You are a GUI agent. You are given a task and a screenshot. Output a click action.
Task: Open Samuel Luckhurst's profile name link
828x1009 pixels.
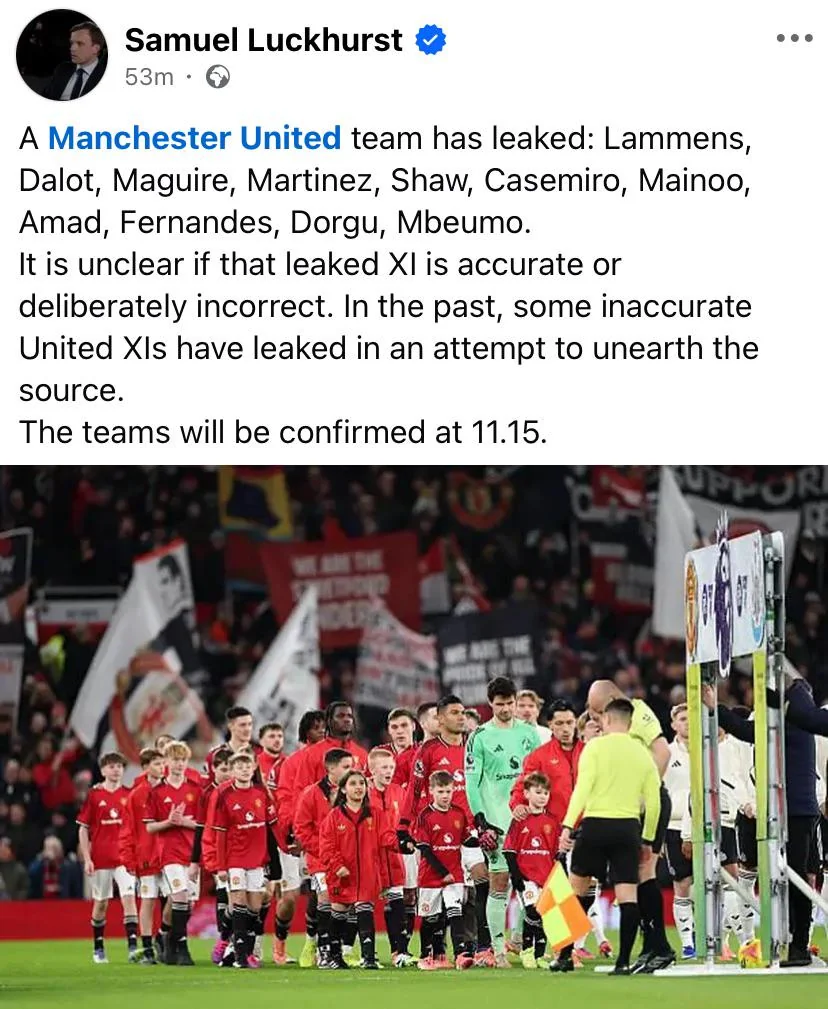tap(263, 40)
